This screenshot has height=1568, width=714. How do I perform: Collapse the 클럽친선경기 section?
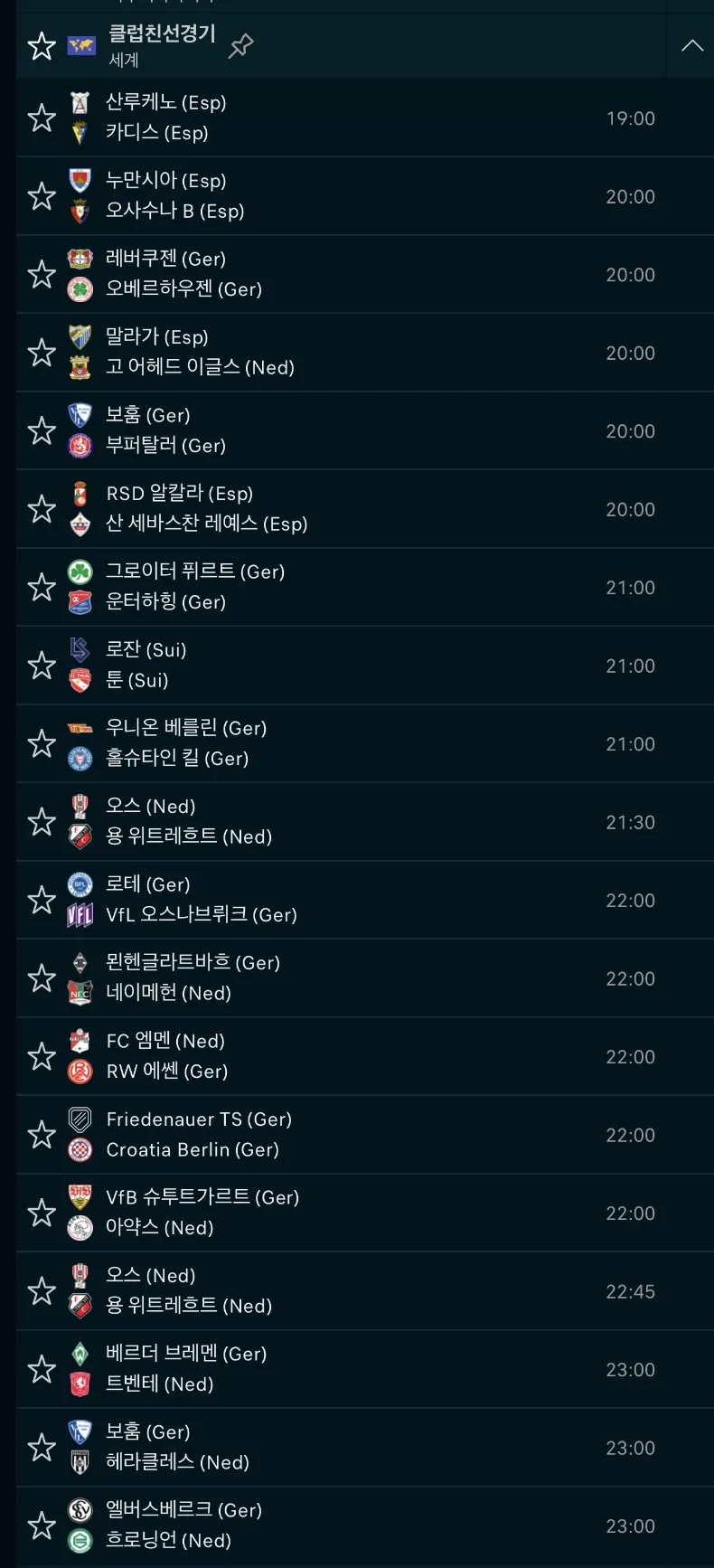[691, 45]
